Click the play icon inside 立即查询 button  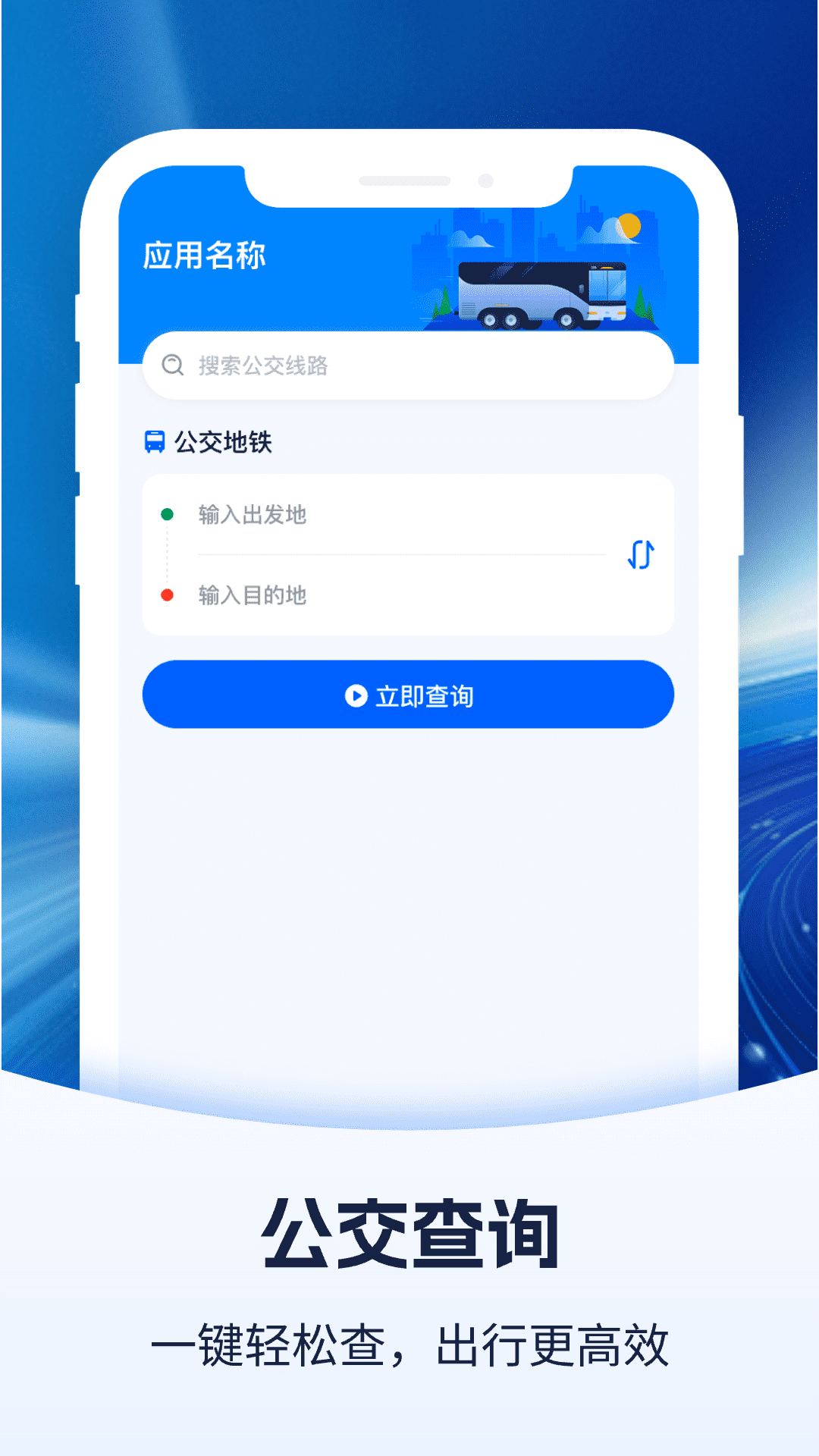click(356, 694)
